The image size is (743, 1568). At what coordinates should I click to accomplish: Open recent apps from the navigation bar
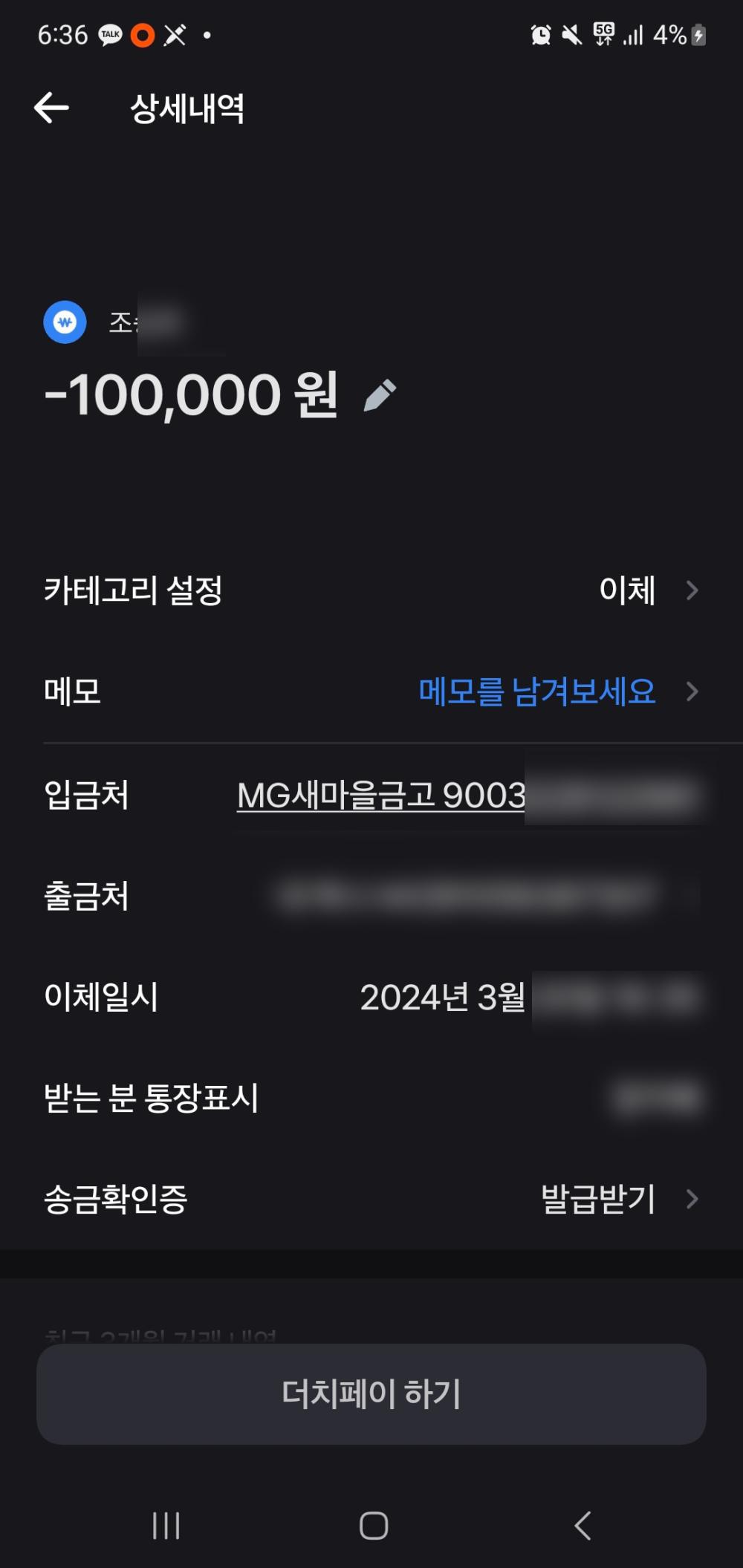coord(166,1526)
